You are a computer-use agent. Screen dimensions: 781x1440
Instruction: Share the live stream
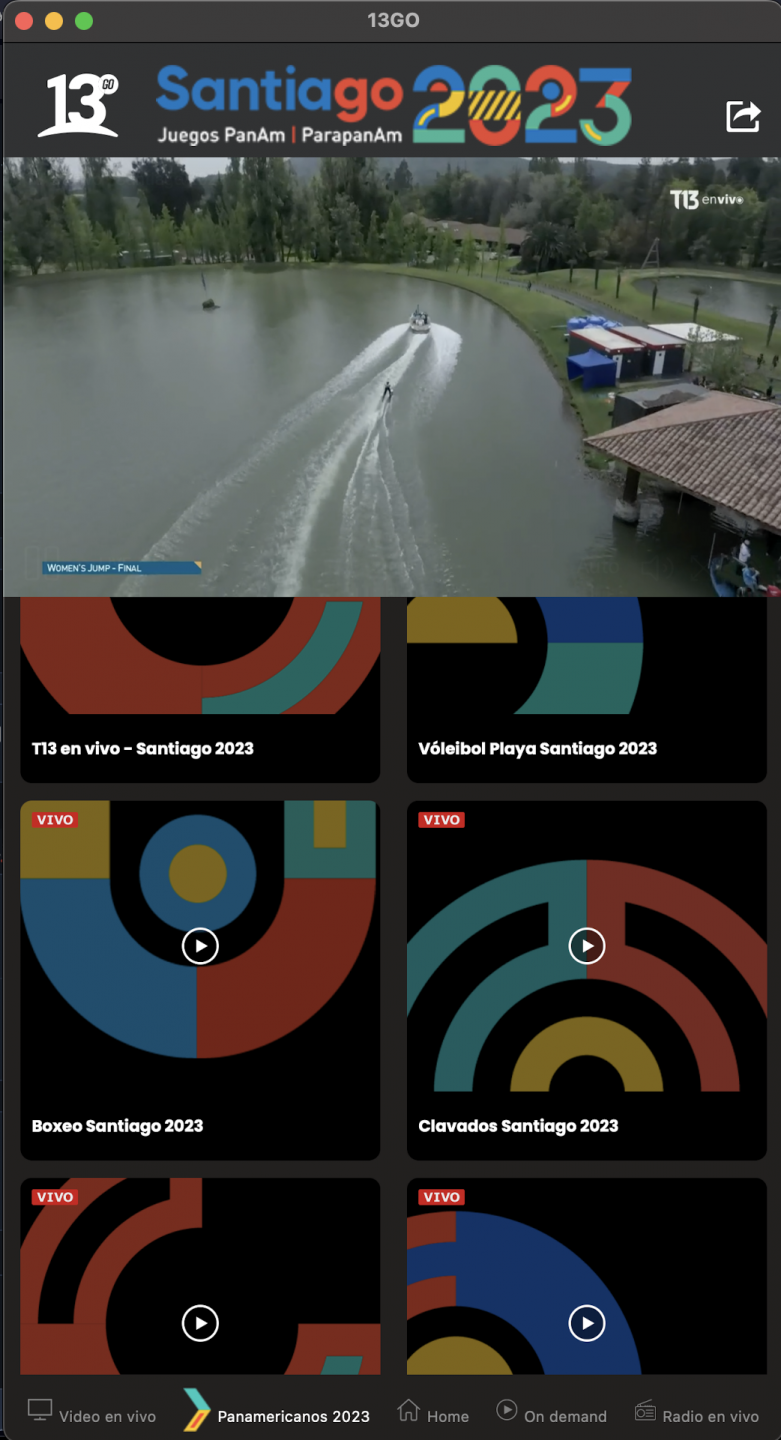pos(743,115)
